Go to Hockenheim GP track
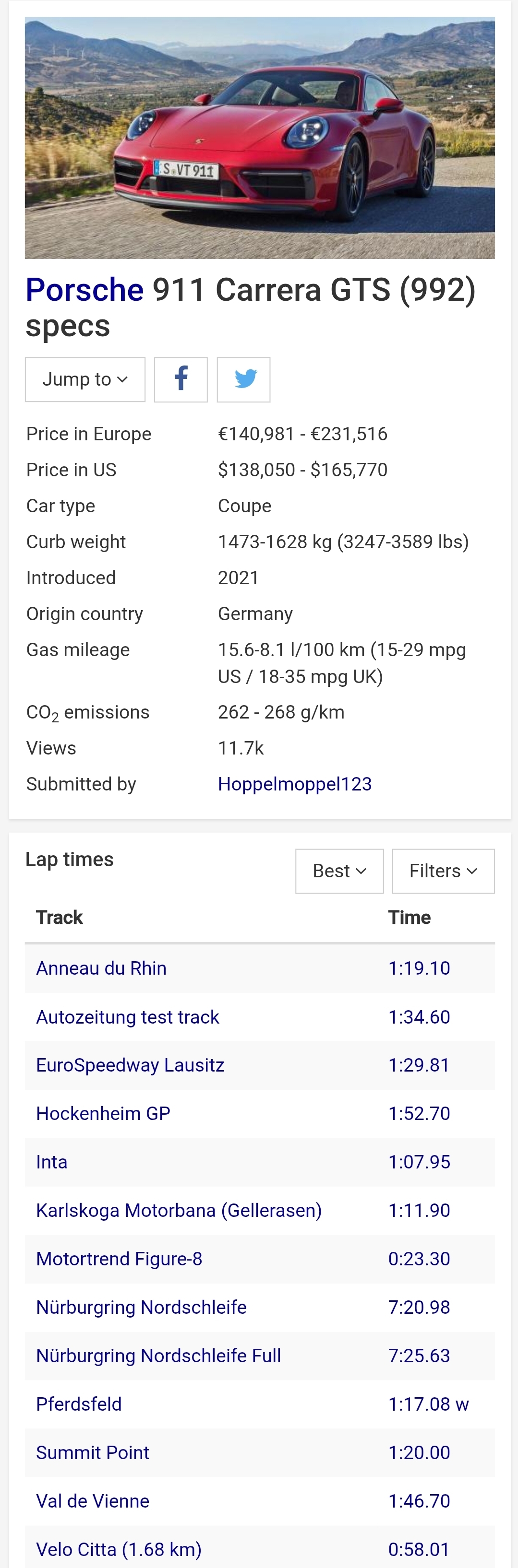This screenshot has height=1568, width=518. tap(103, 1113)
